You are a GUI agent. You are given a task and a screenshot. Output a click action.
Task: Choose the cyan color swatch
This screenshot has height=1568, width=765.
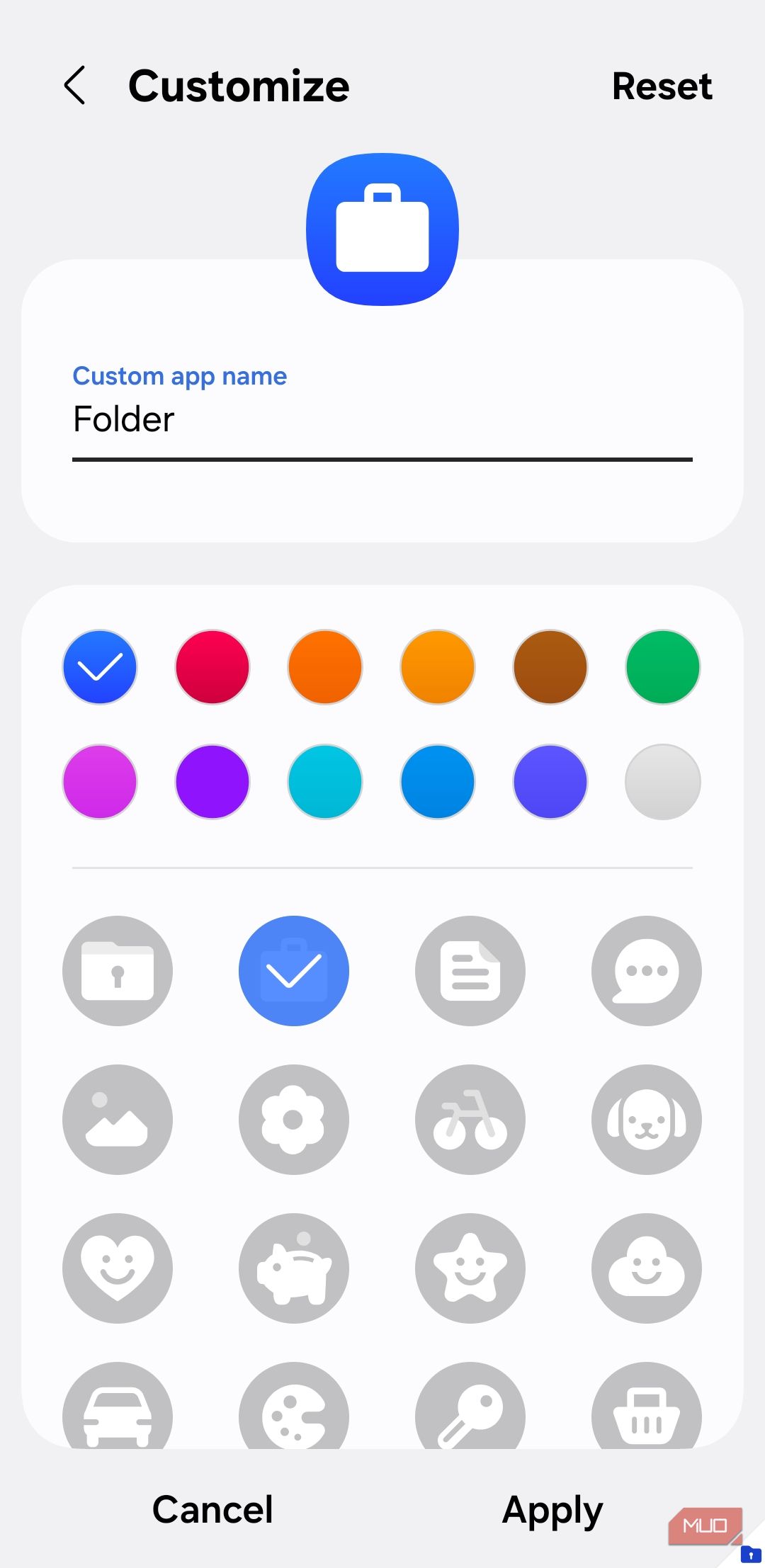(325, 782)
